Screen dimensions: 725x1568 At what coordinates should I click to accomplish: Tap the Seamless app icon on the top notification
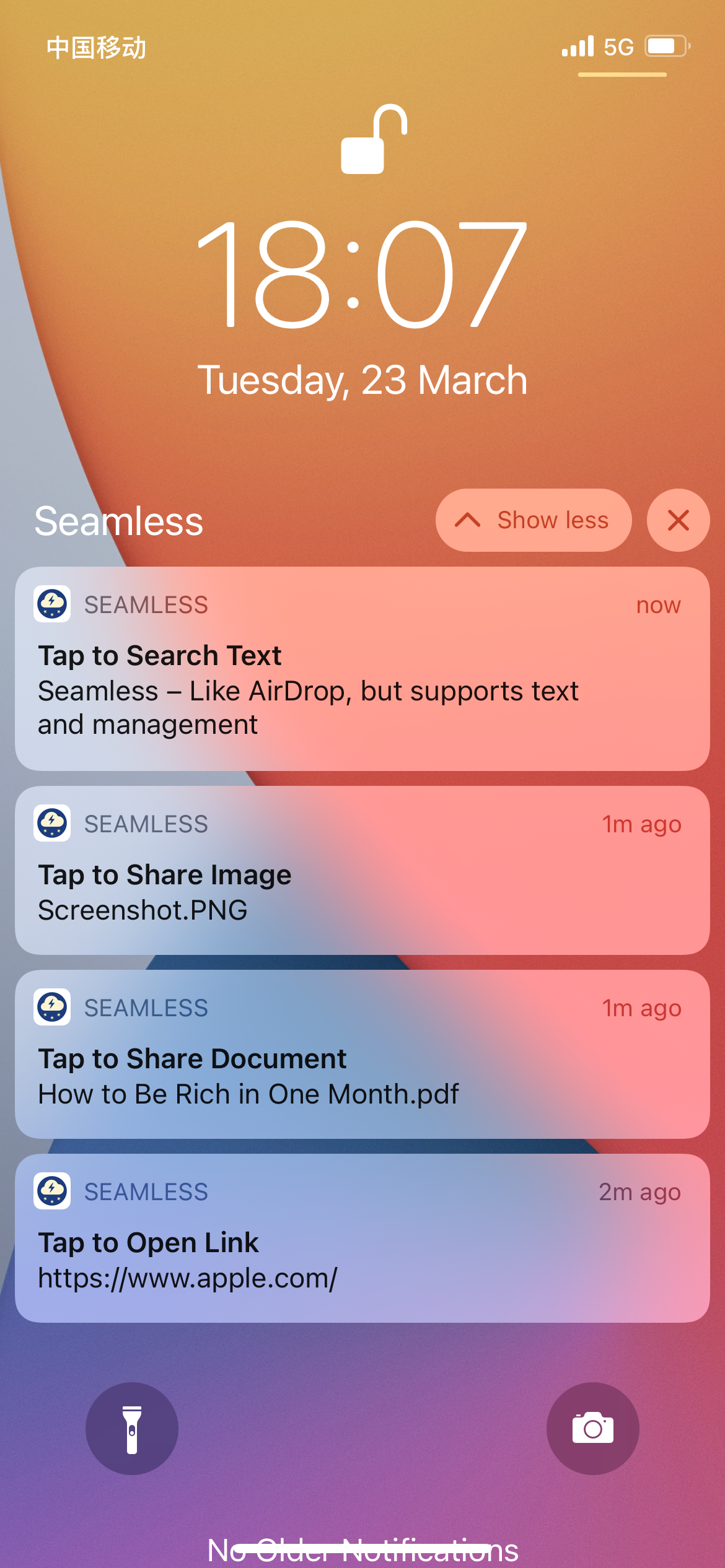pos(52,604)
